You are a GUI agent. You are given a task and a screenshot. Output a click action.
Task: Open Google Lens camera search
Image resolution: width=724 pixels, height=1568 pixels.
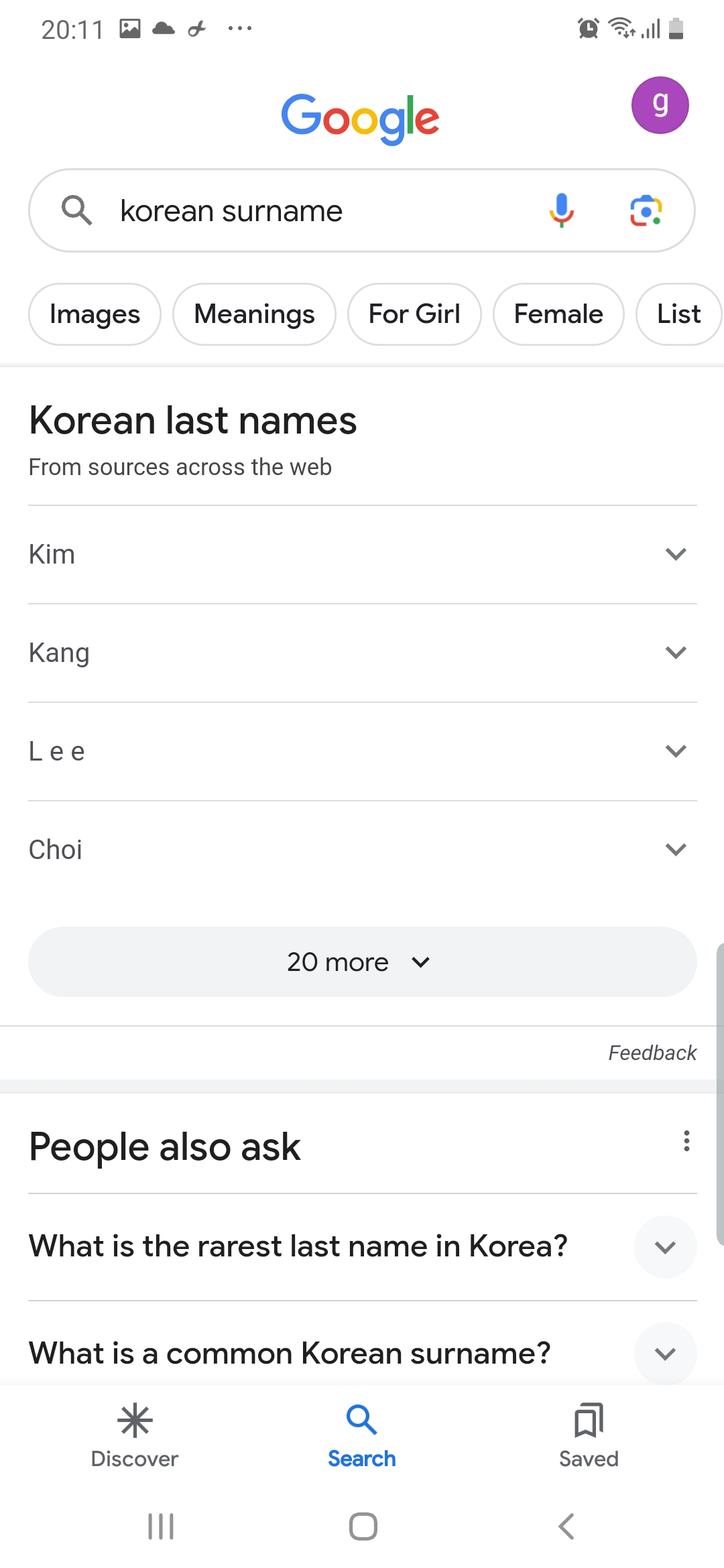pyautogui.click(x=646, y=210)
